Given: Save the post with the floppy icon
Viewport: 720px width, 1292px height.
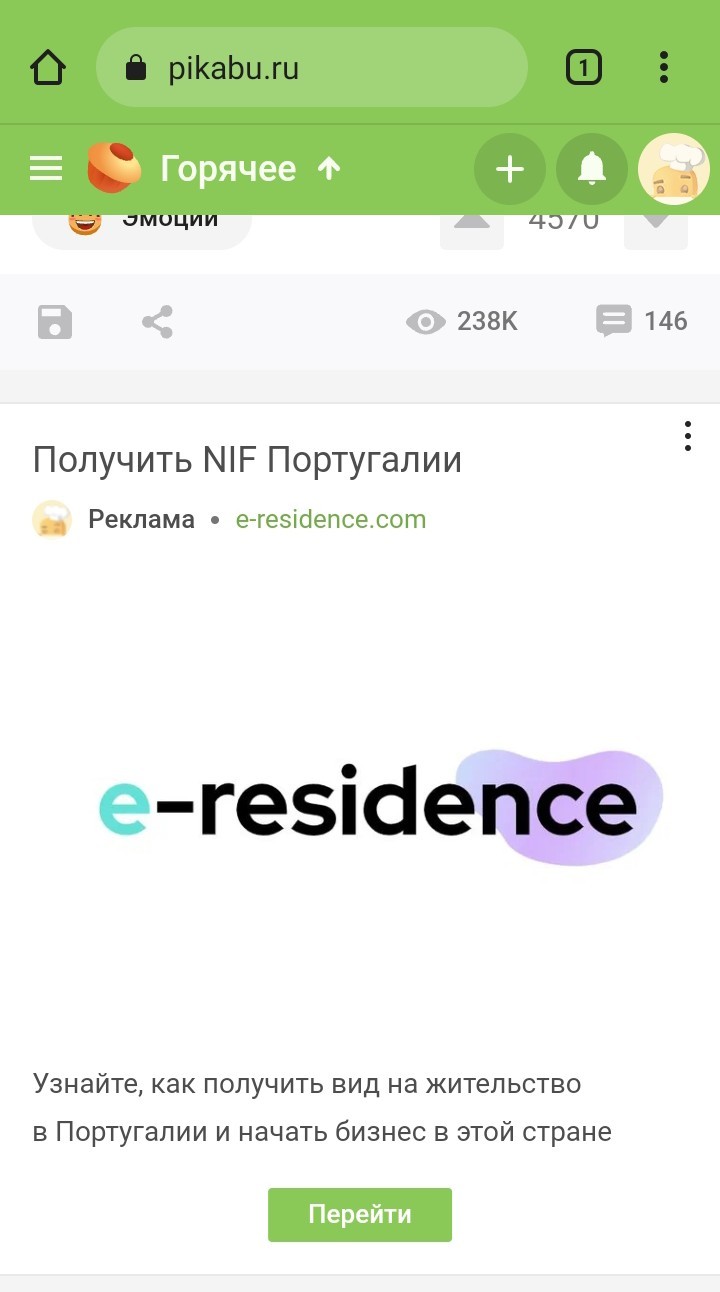Looking at the screenshot, I should coord(55,322).
